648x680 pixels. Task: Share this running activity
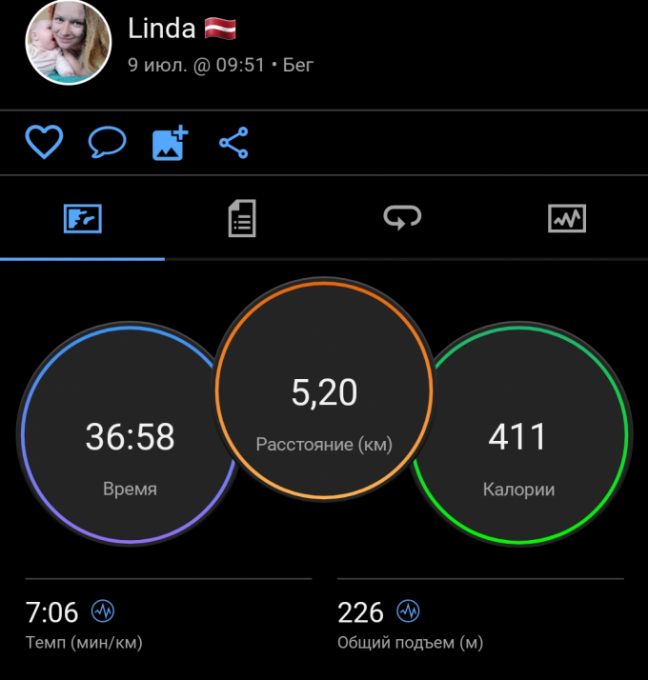(x=233, y=143)
